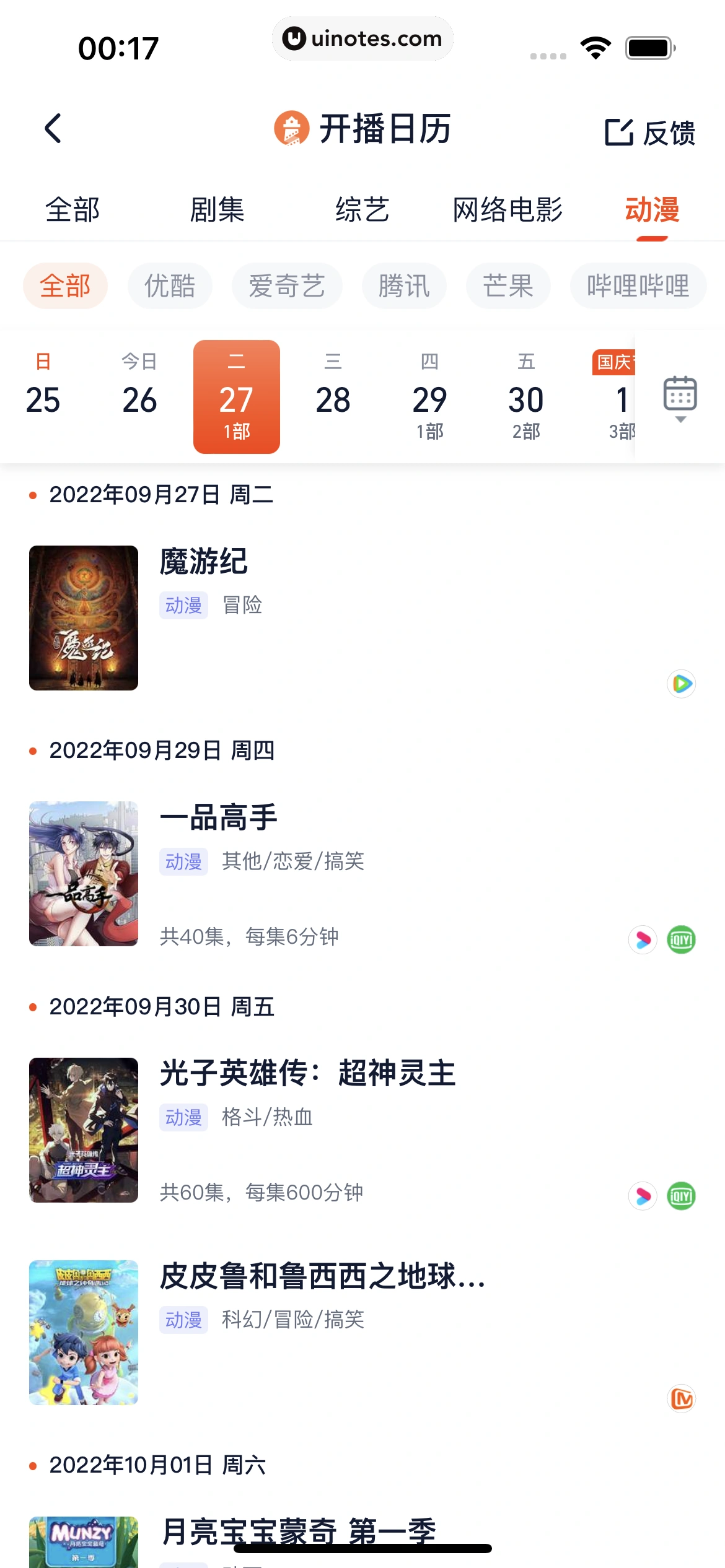The image size is (725, 1568).
Task: Switch to the 综艺 tab
Action: [362, 210]
